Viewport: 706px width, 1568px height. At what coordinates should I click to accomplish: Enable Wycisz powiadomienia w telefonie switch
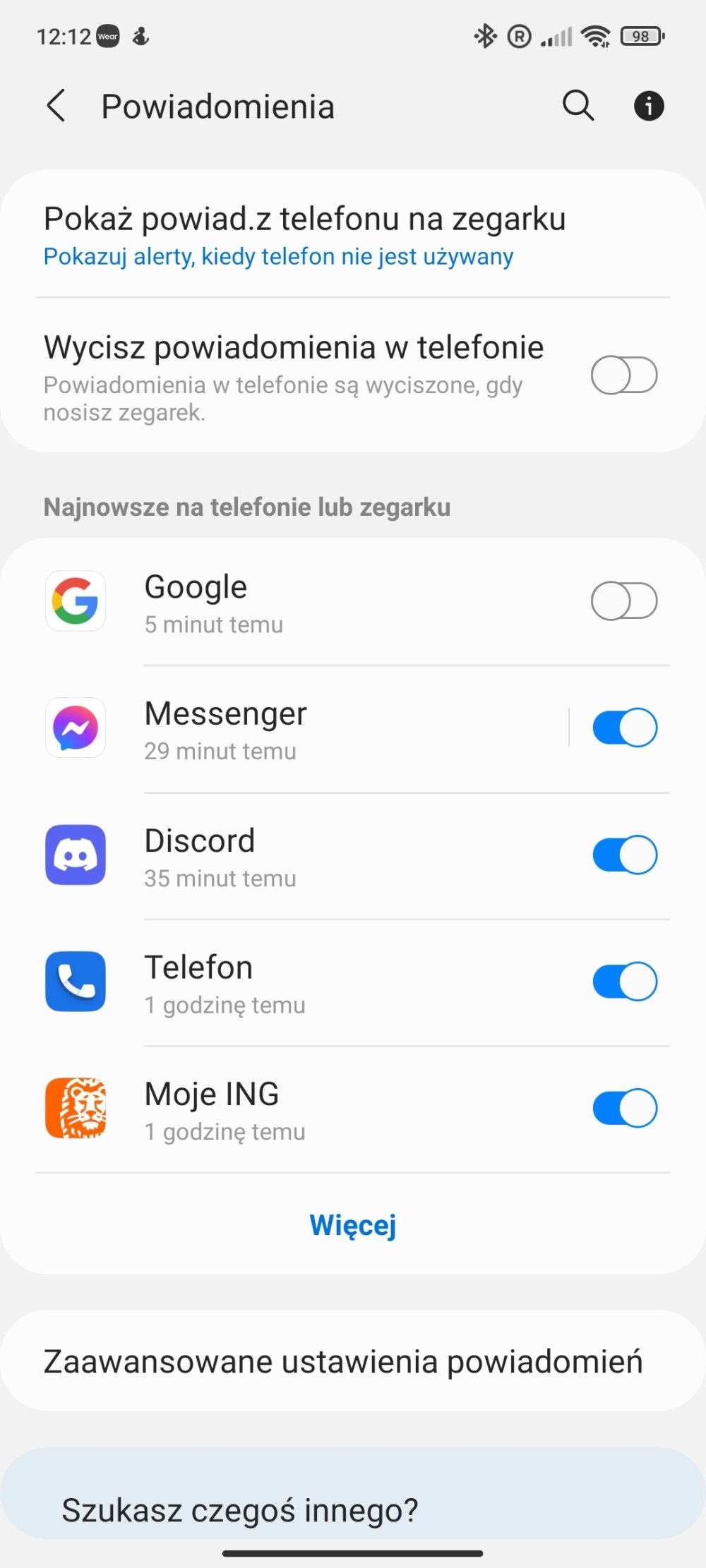point(624,375)
